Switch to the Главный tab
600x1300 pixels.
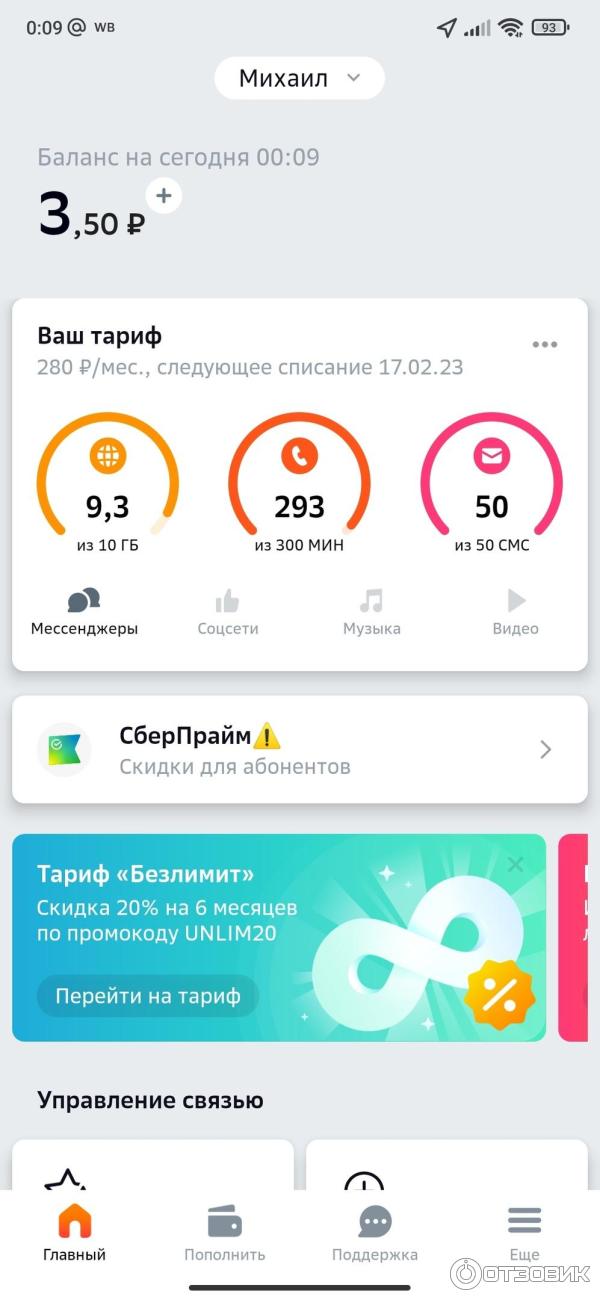point(74,1232)
